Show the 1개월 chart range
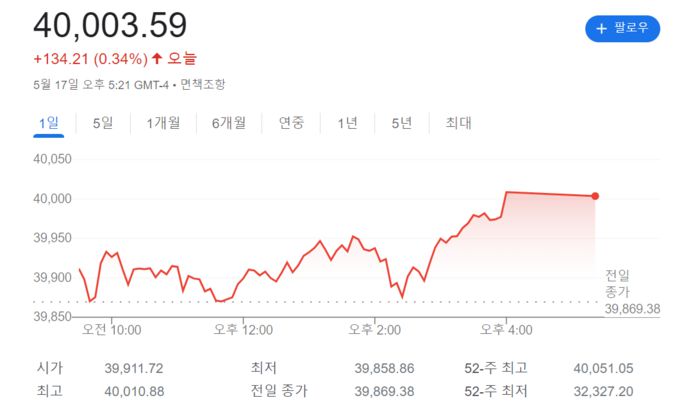Image resolution: width=700 pixels, height=414 pixels. coord(163,123)
